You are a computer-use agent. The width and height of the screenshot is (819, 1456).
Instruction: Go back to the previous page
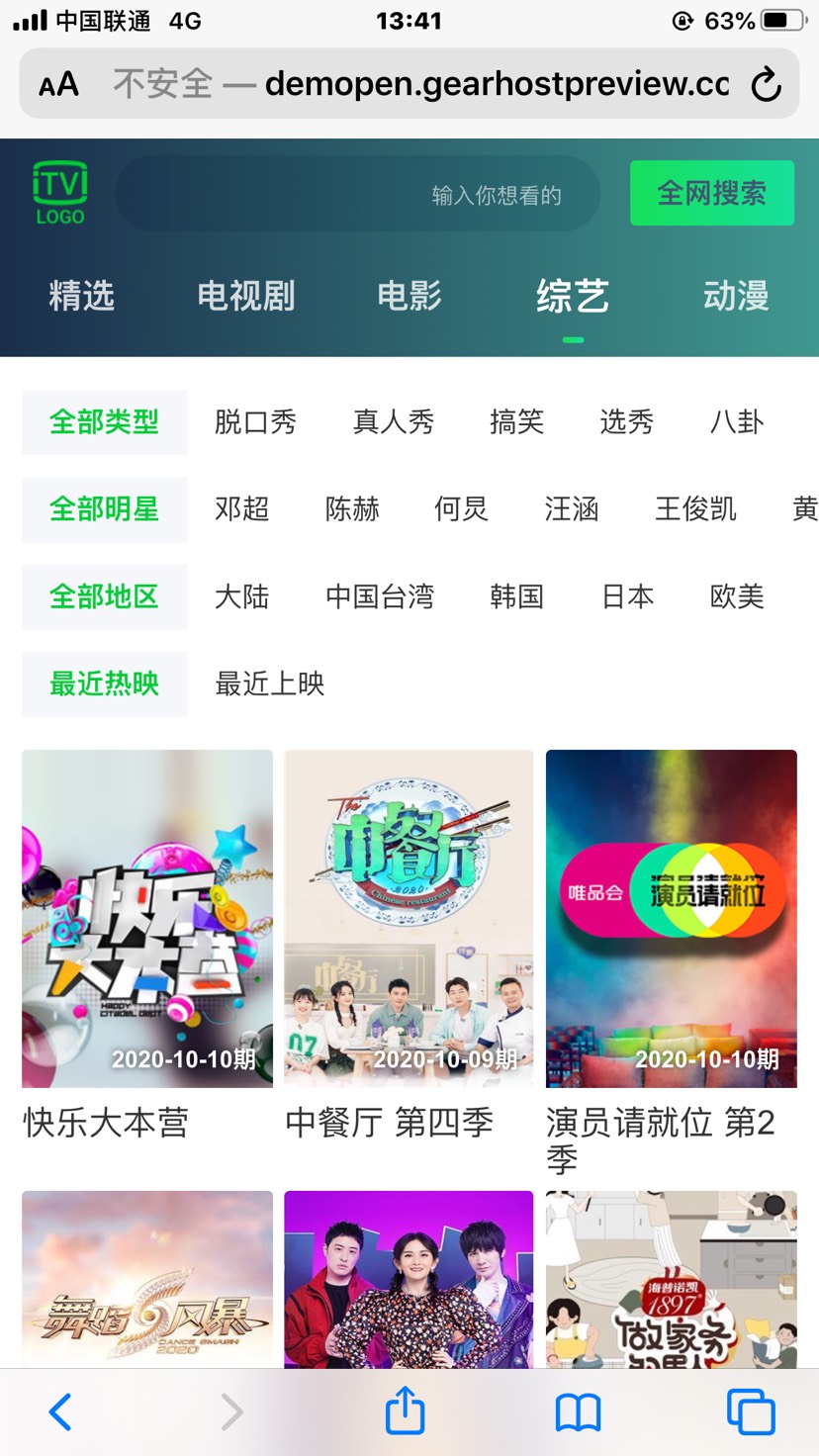[x=60, y=1411]
